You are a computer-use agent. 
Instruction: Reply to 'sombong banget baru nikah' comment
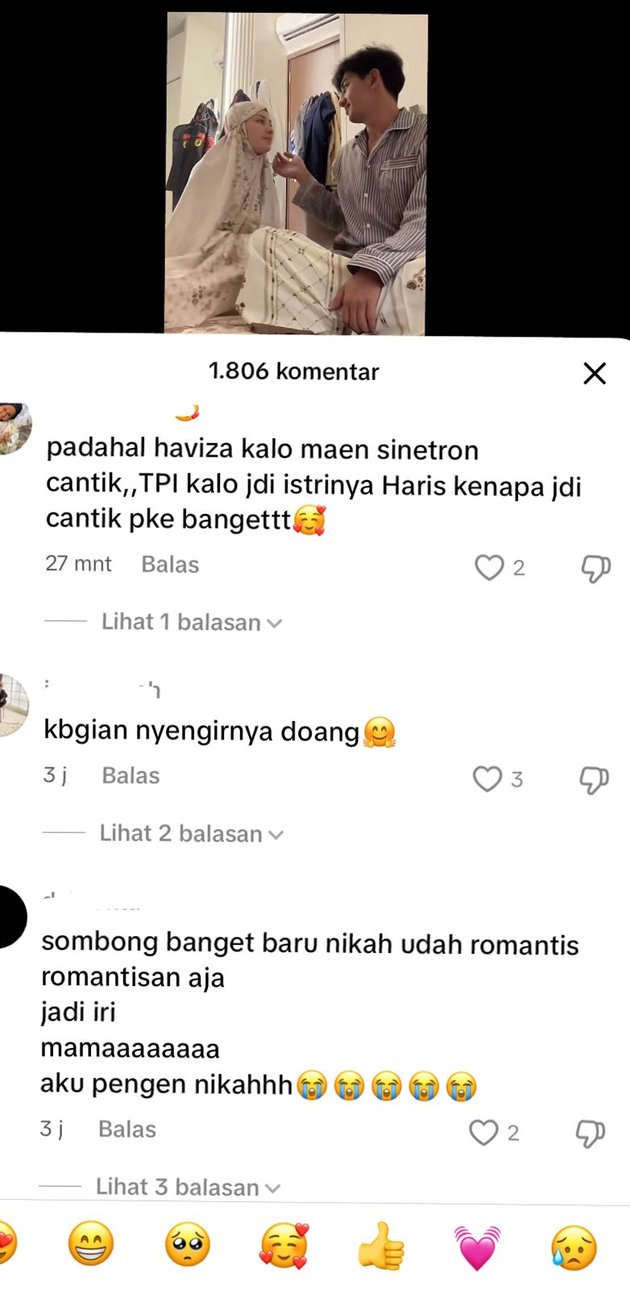coord(127,1129)
